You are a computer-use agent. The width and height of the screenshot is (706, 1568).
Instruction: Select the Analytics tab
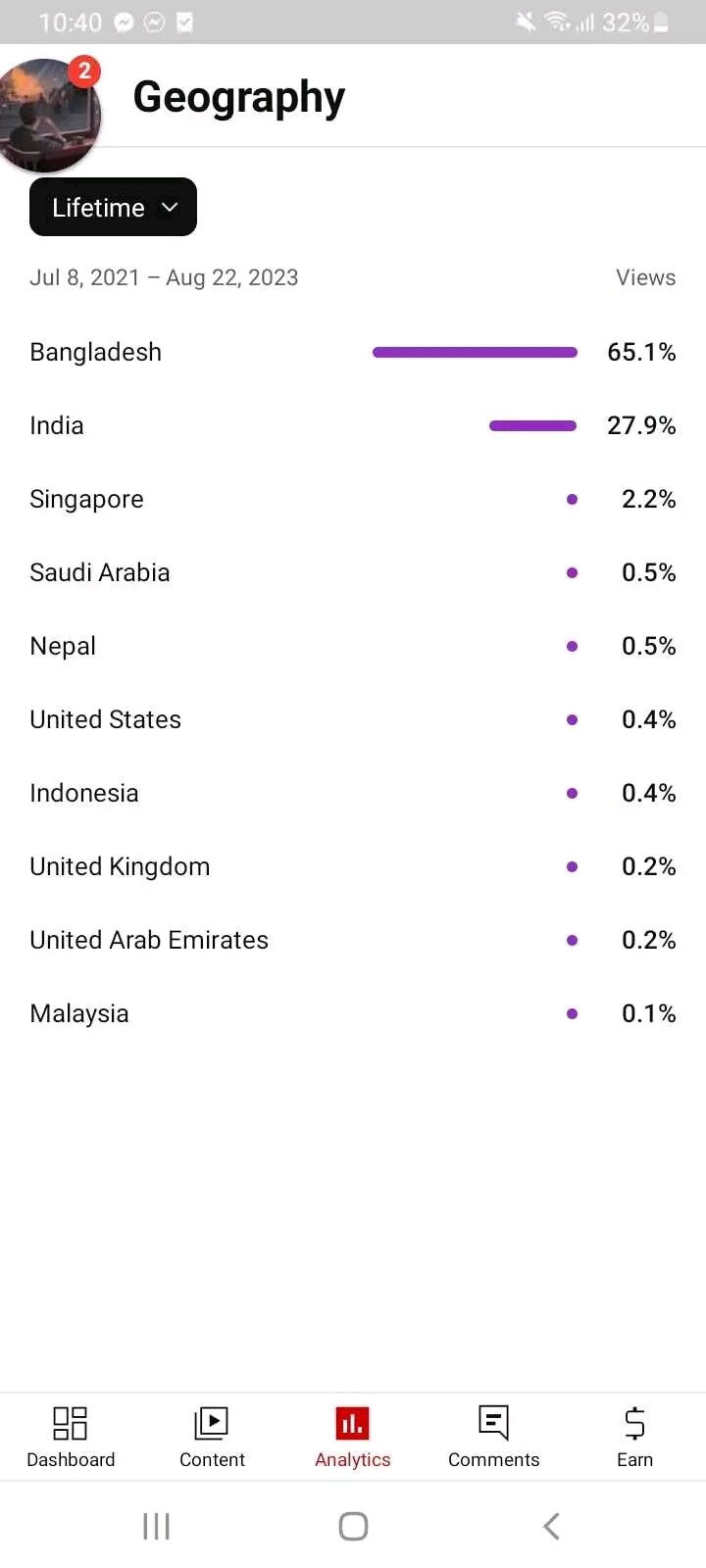point(353,1437)
